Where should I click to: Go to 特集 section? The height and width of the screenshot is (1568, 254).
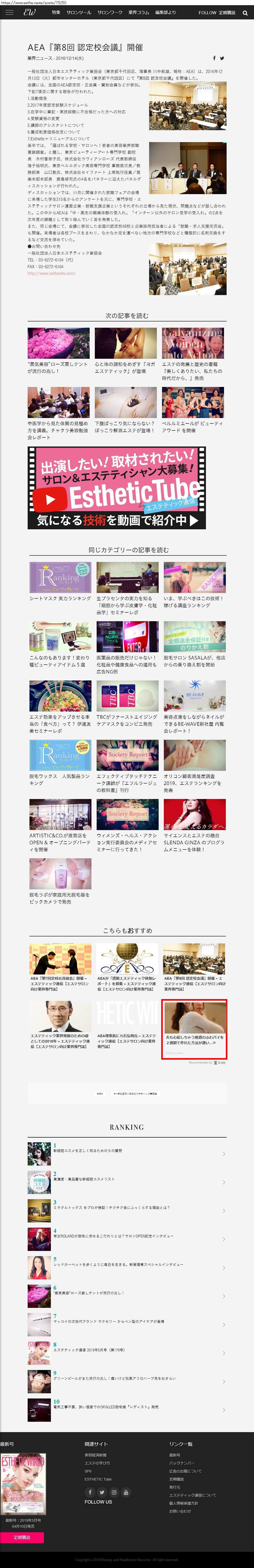tap(56, 13)
